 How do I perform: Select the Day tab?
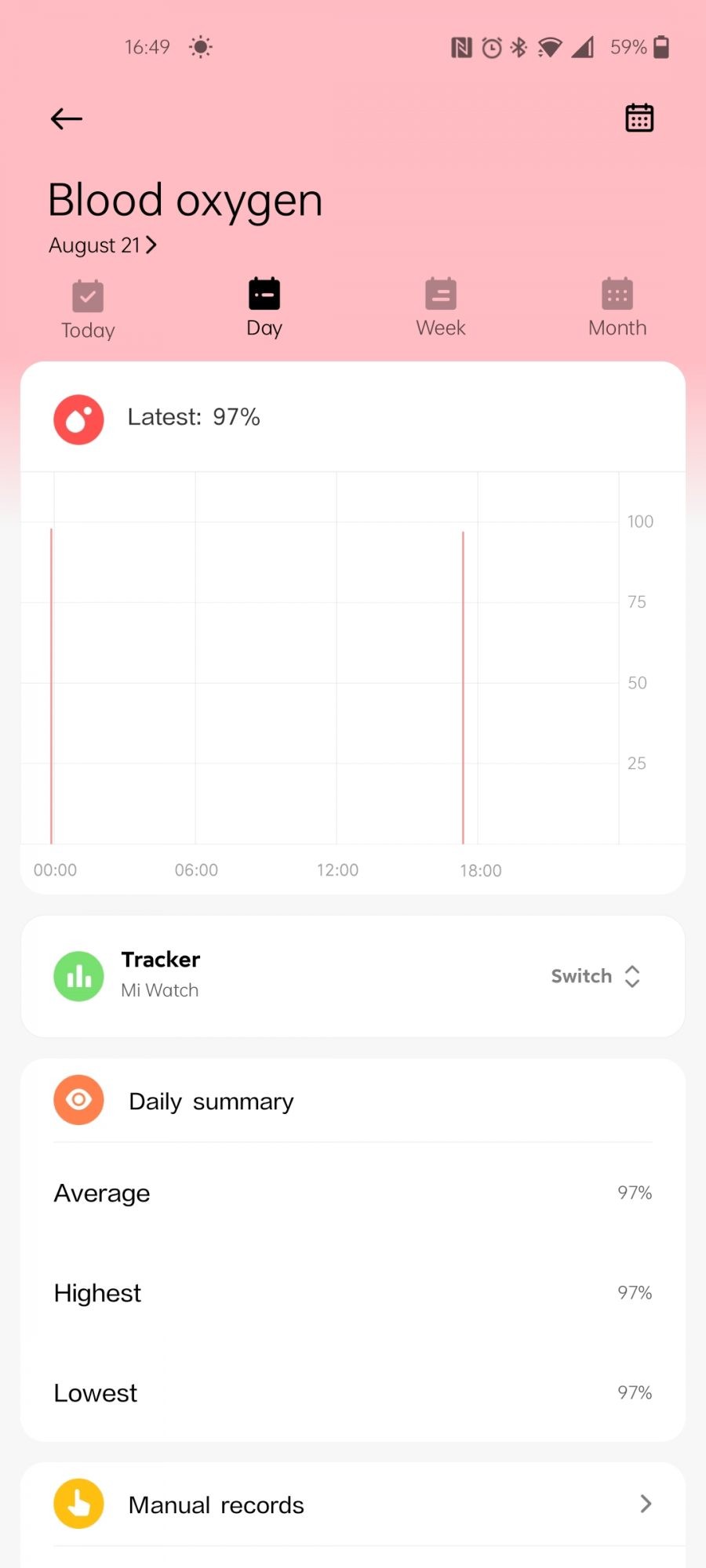coord(264,307)
